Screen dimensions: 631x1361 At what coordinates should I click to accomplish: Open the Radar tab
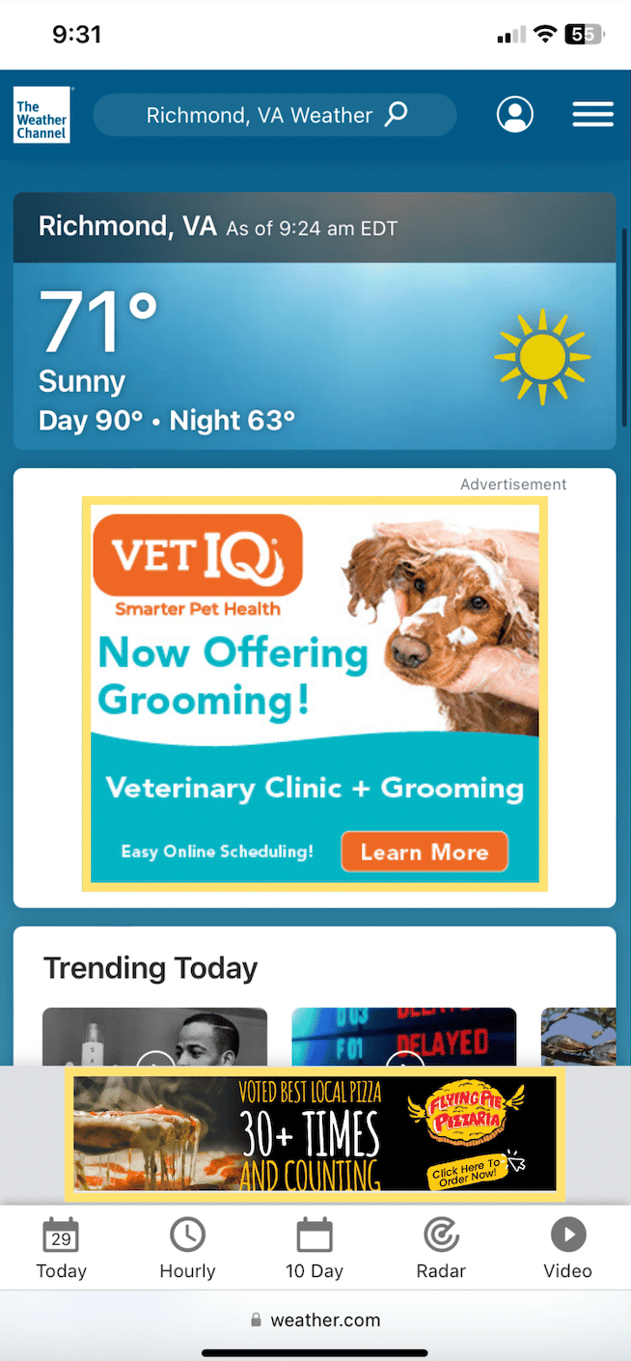tap(441, 1248)
